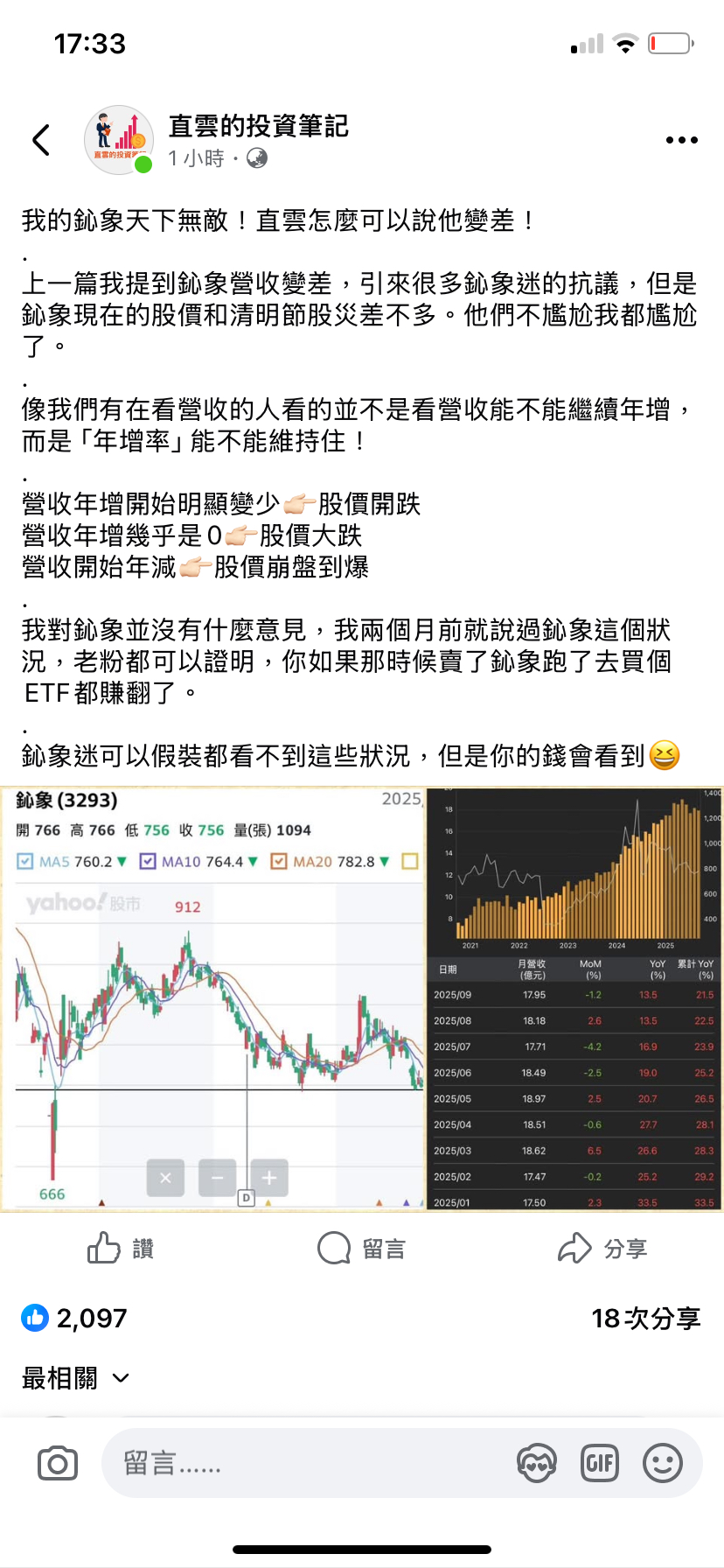Tap 留言 to comment on the post
The width and height of the screenshot is (724, 1568).
pos(361,1249)
